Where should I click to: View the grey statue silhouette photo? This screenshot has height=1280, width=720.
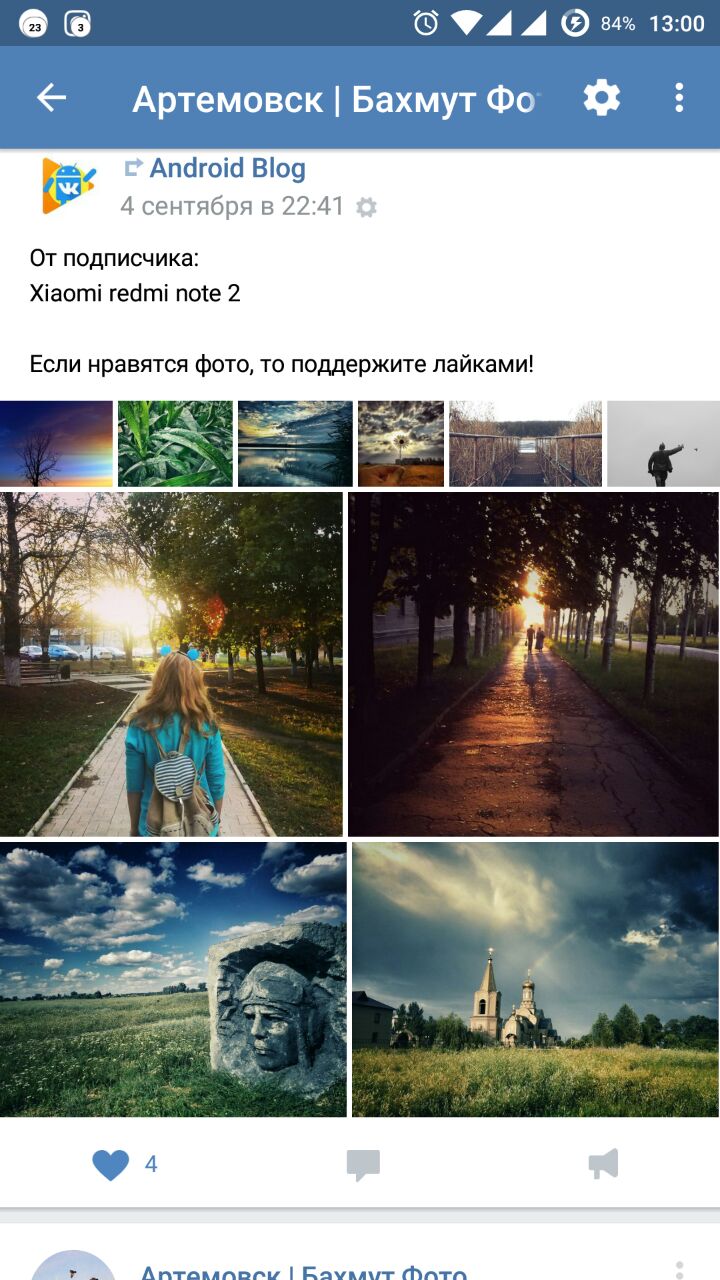(663, 444)
